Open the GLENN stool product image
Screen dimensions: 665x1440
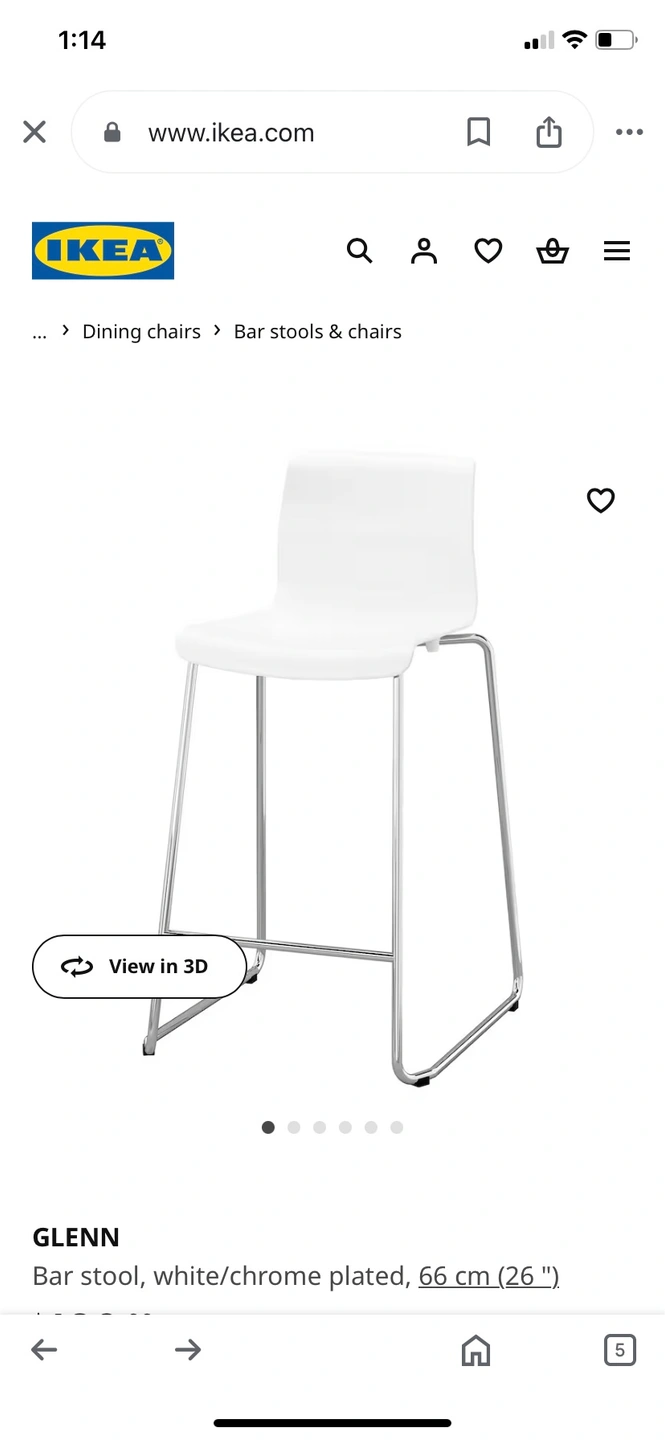click(x=340, y=720)
